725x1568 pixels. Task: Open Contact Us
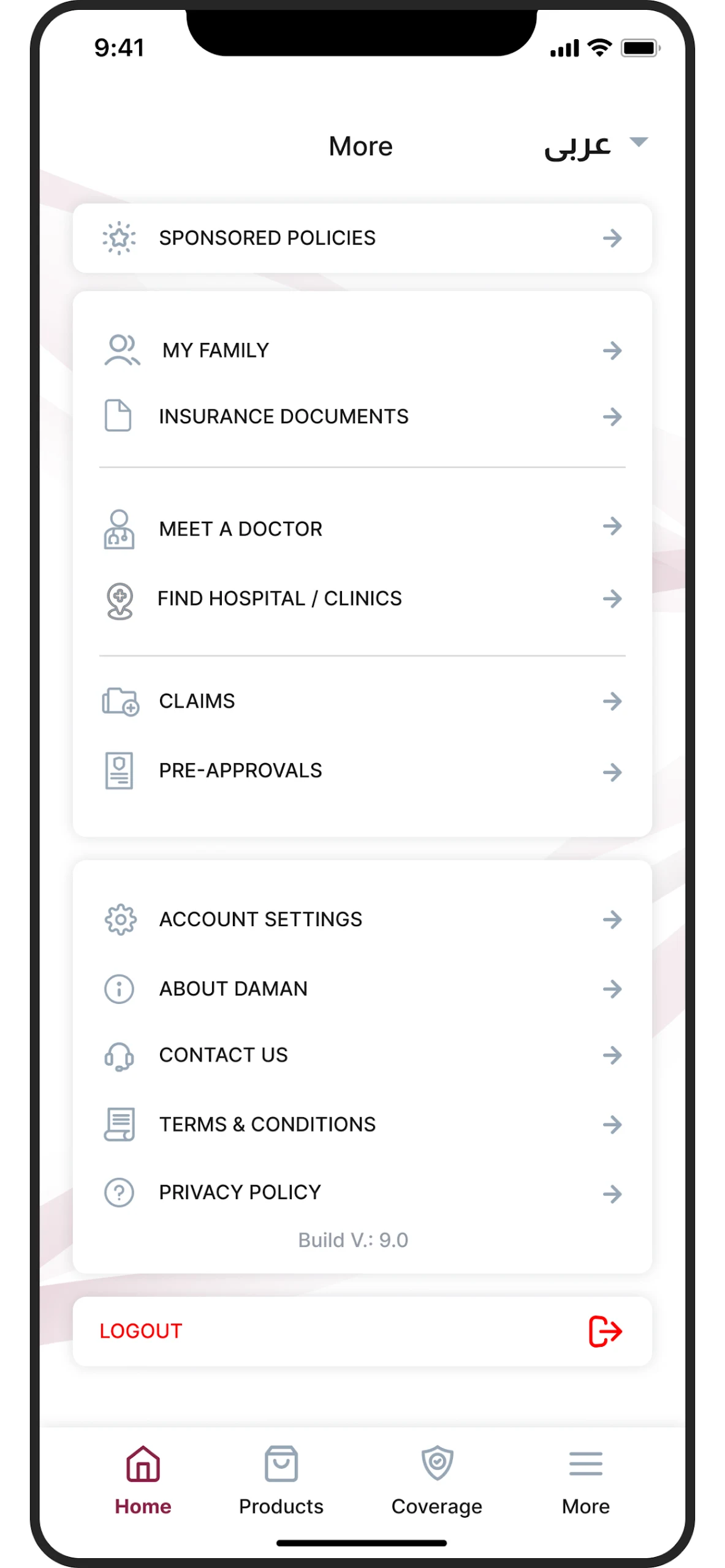click(x=362, y=1055)
